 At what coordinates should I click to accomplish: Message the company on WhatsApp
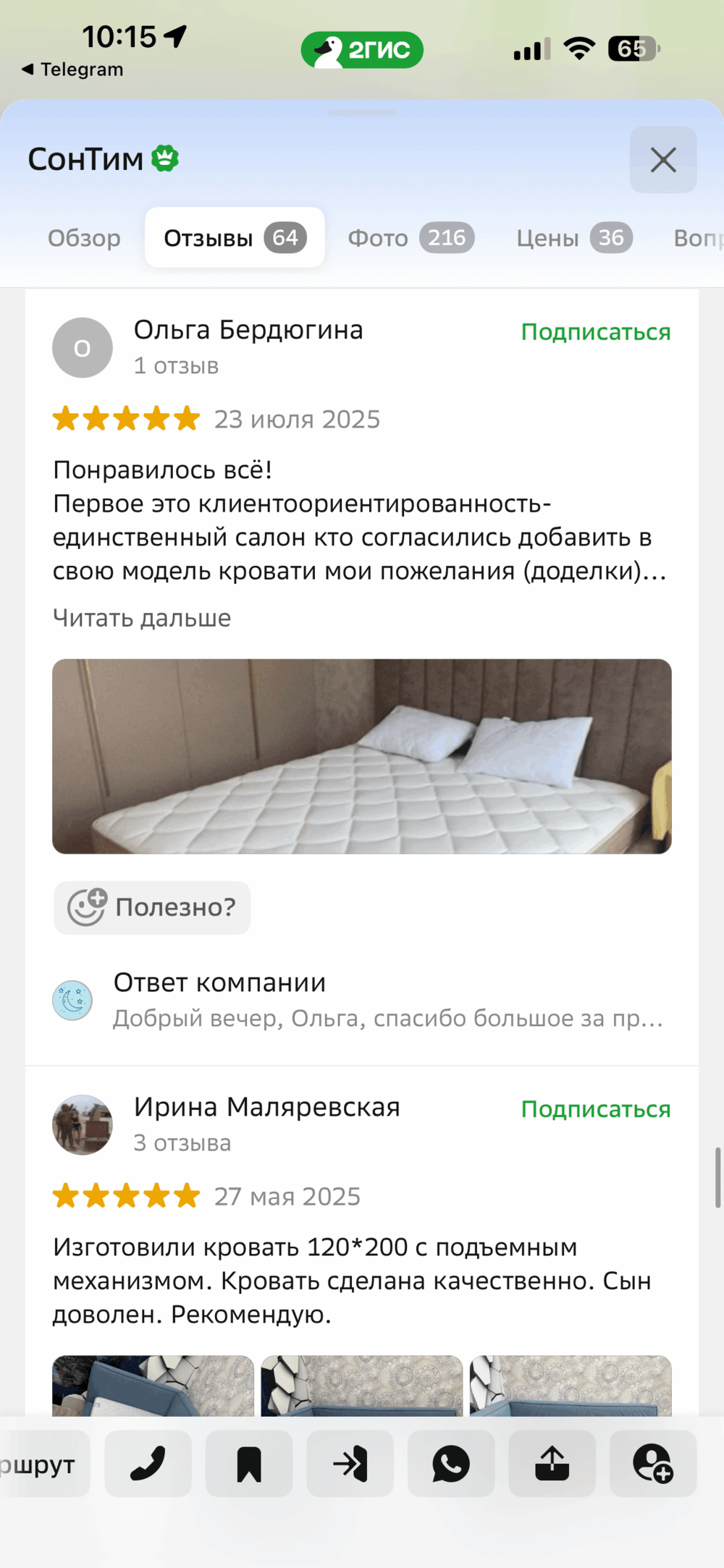coord(451,1464)
